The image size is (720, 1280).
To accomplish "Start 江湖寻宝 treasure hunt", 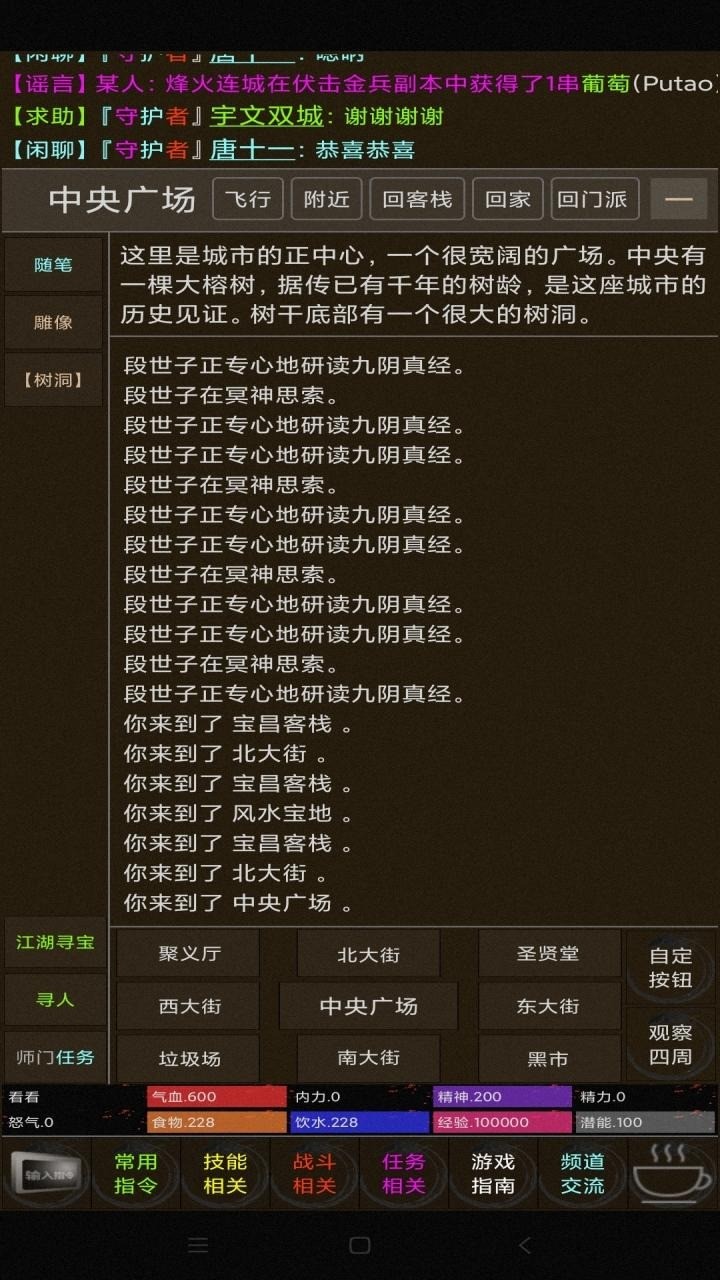I will pyautogui.click(x=55, y=942).
